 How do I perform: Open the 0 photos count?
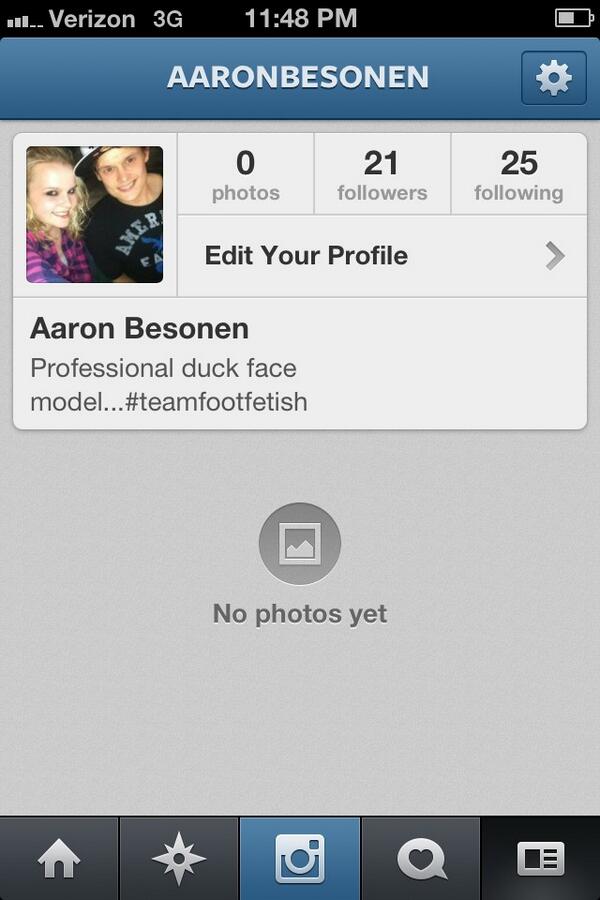245,174
